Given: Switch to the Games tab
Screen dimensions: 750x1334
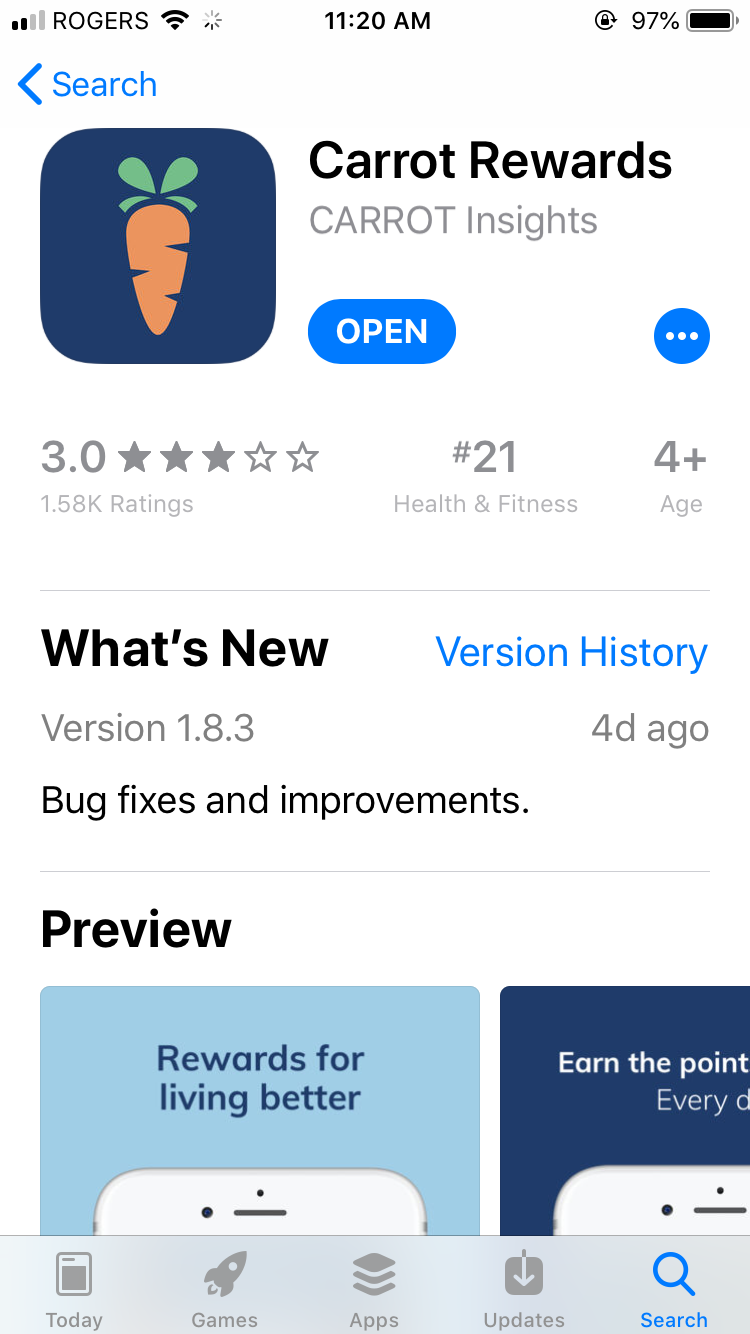Looking at the screenshot, I should pyautogui.click(x=224, y=1290).
